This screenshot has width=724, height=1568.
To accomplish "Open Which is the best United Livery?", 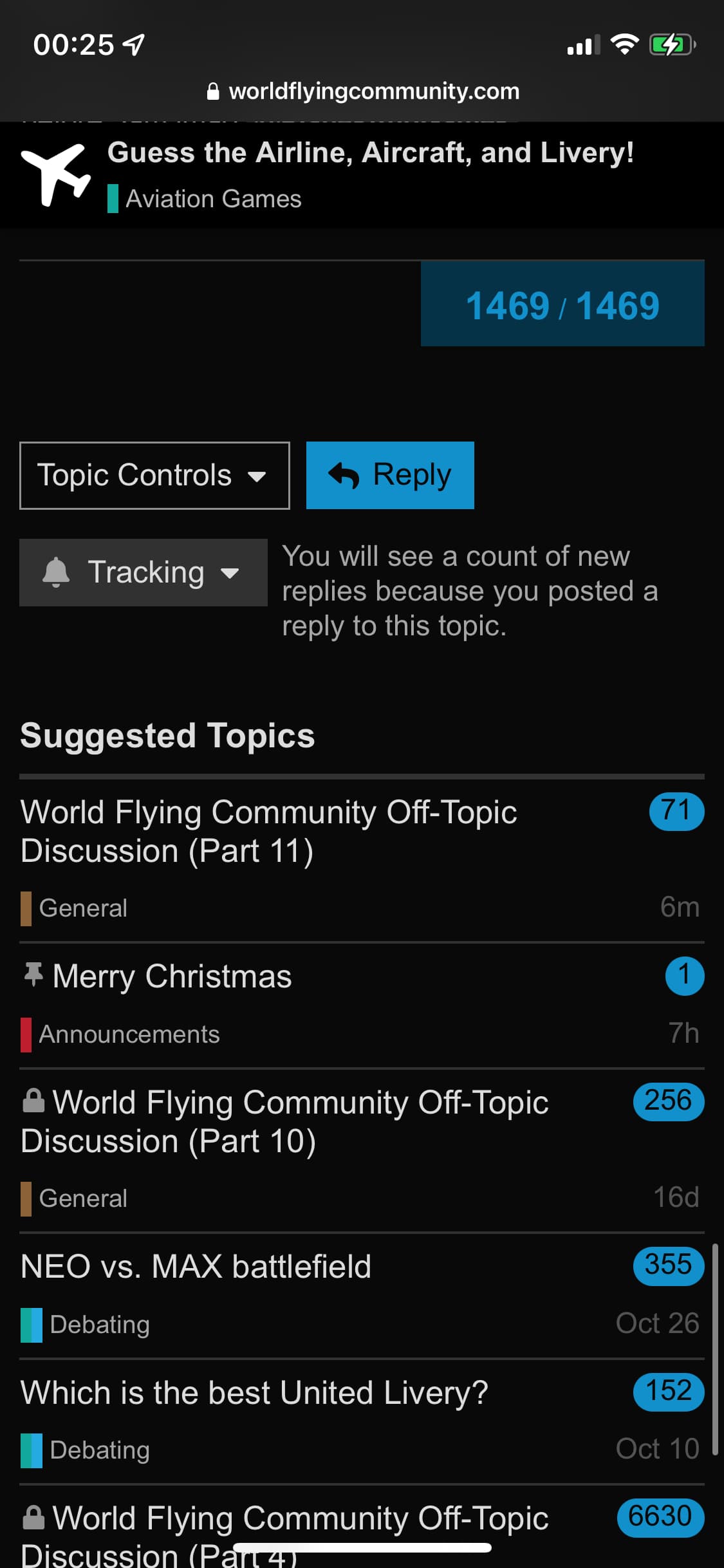I will tap(254, 1392).
